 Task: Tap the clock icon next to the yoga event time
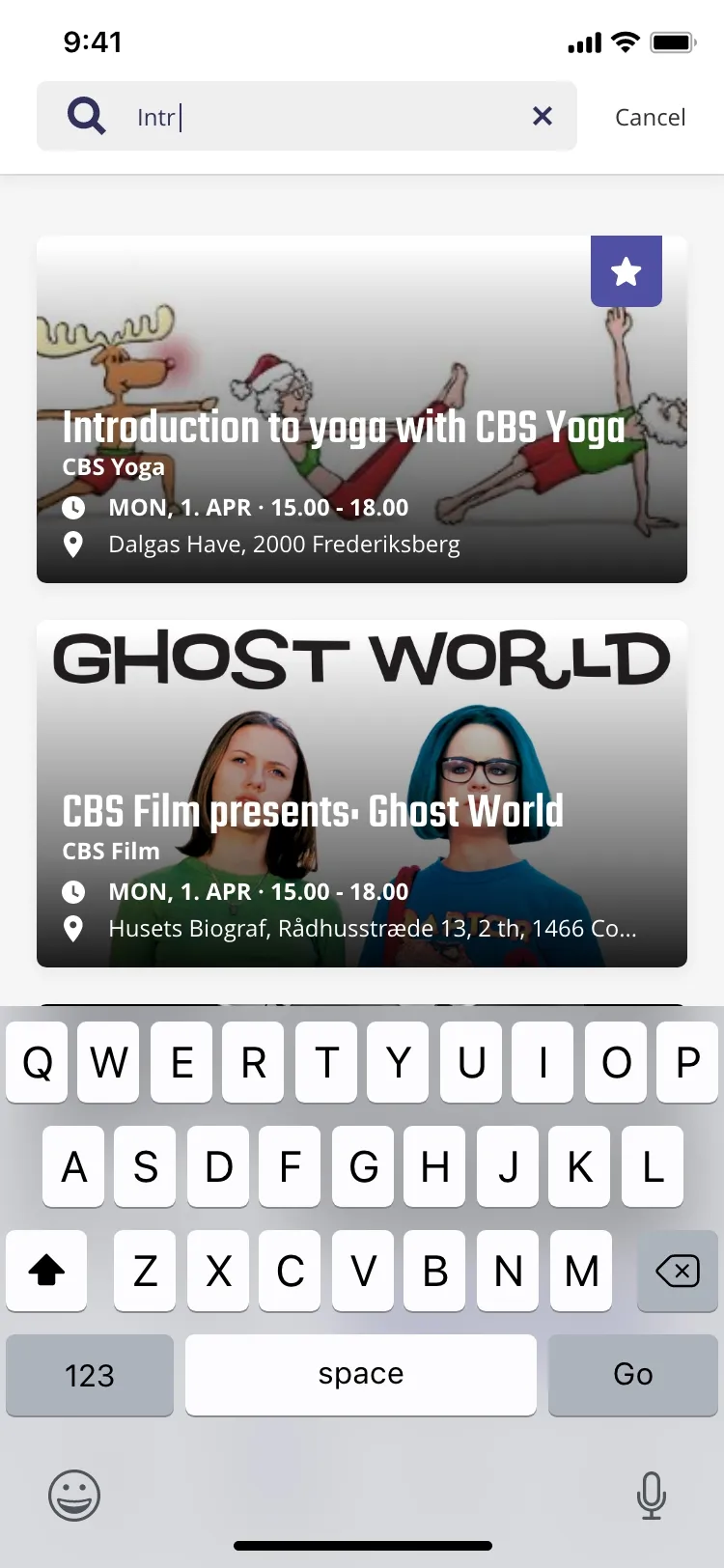tap(75, 507)
